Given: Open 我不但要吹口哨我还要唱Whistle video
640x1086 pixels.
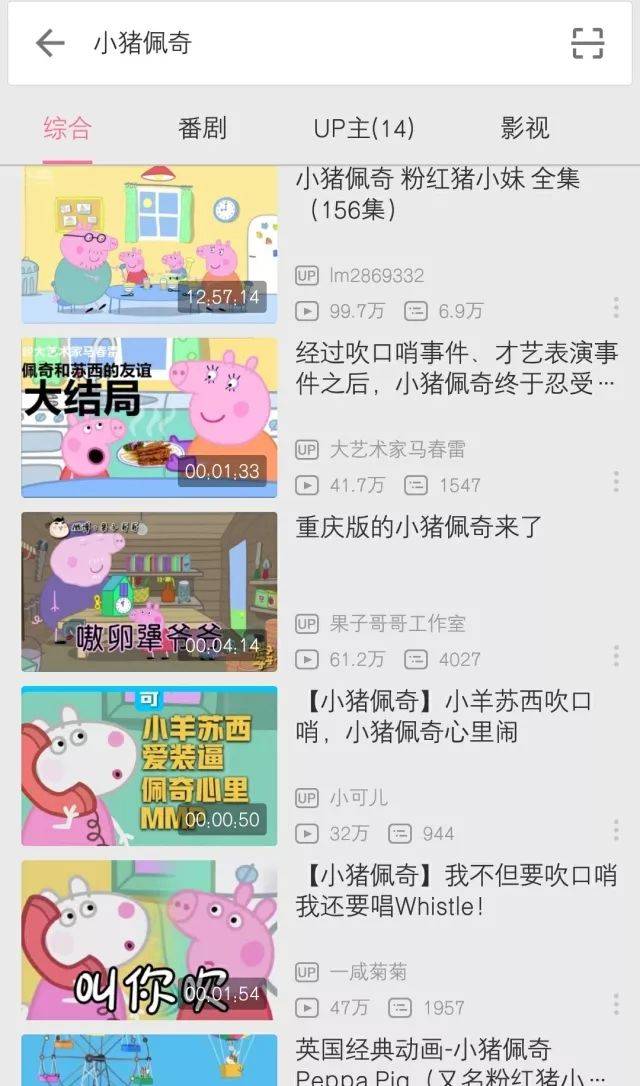Looking at the screenshot, I should [456, 891].
